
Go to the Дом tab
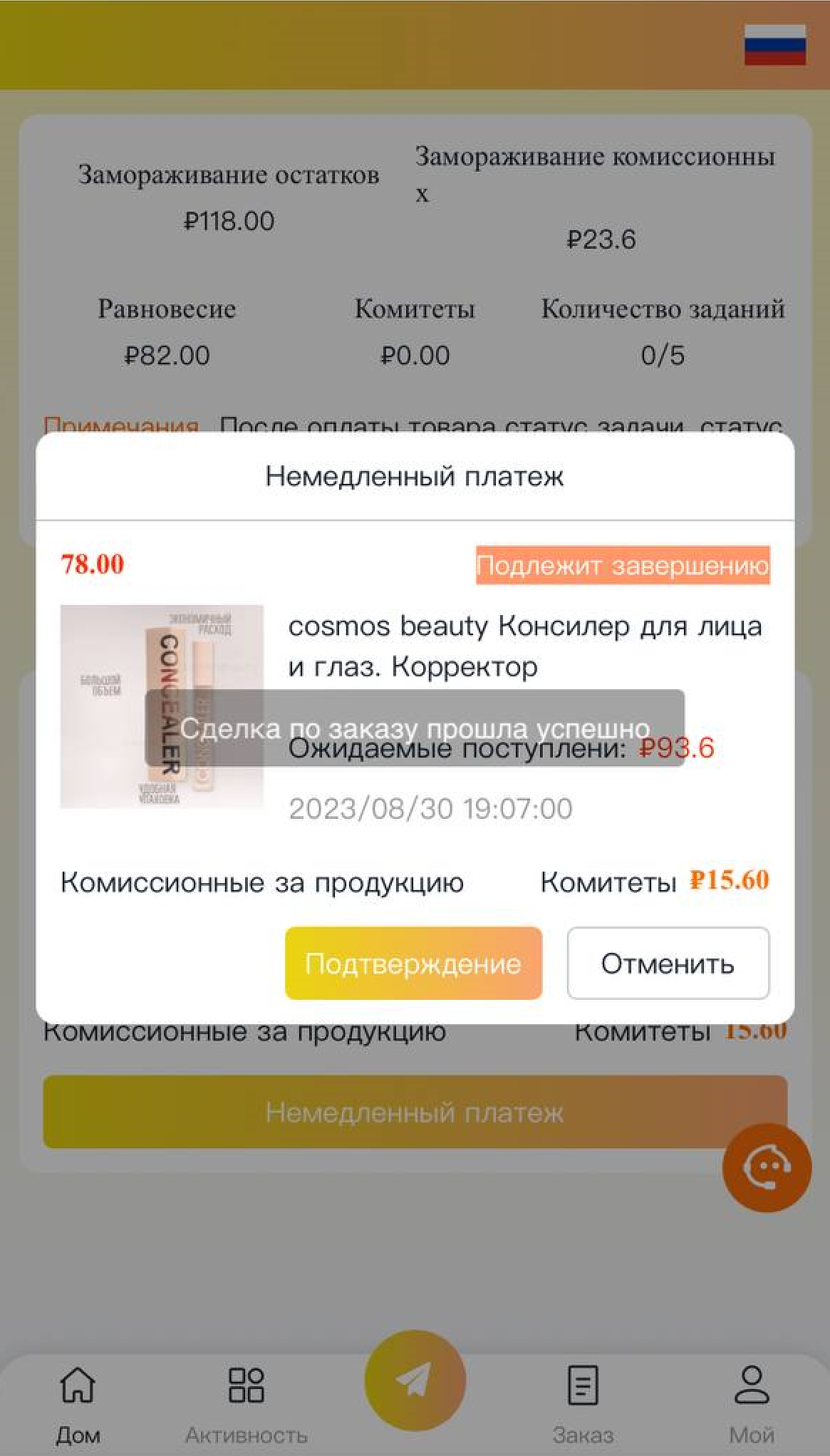tap(78, 1405)
